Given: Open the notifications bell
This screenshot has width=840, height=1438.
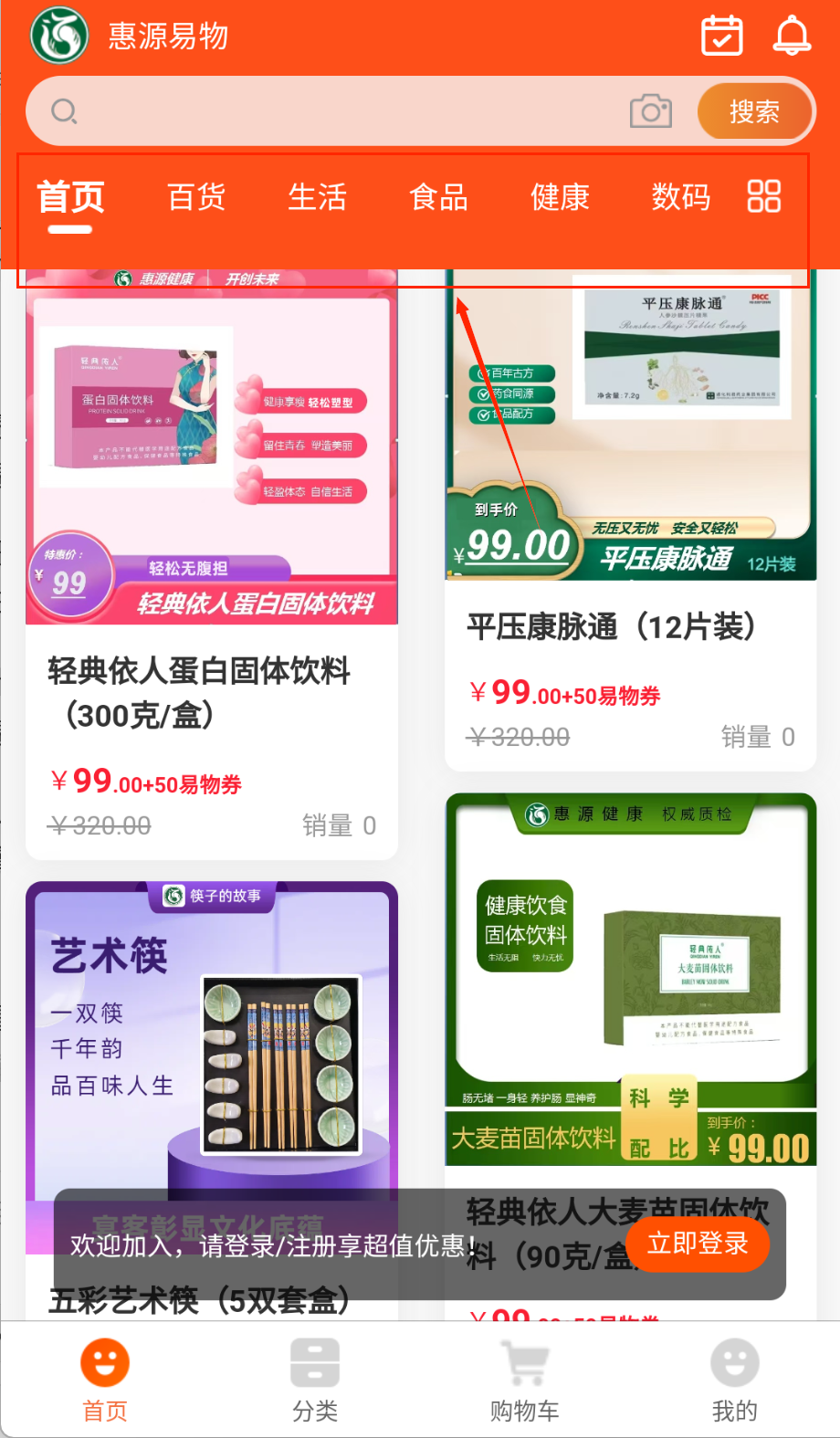Looking at the screenshot, I should coord(792,36).
